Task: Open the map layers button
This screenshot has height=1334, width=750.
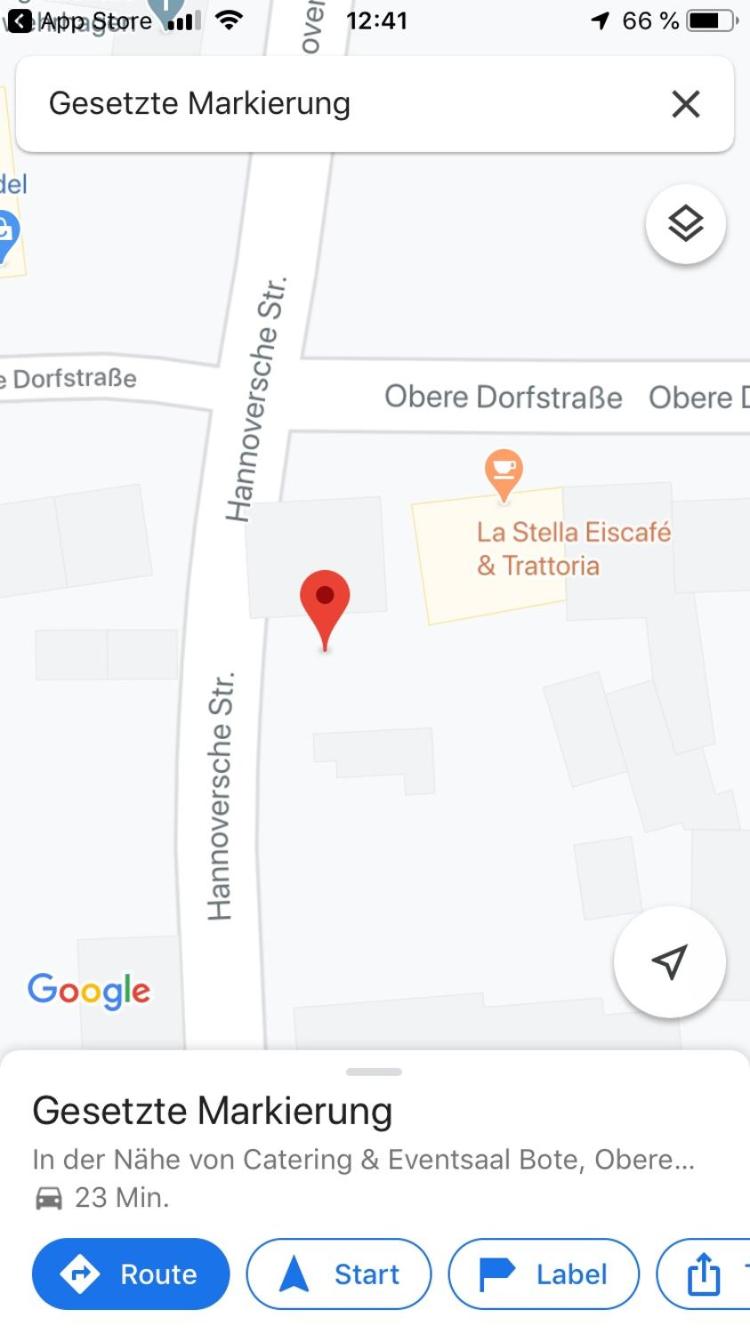Action: pyautogui.click(x=686, y=225)
